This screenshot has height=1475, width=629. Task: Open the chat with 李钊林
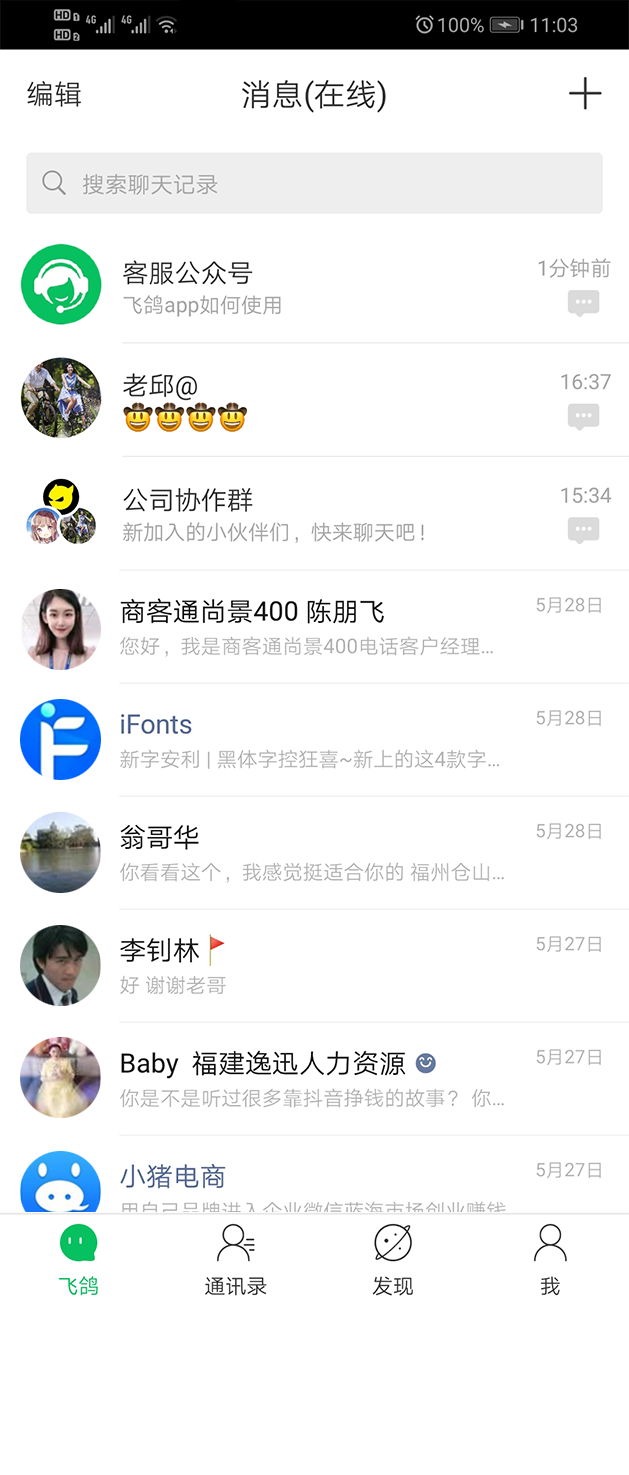pyautogui.click(x=314, y=966)
